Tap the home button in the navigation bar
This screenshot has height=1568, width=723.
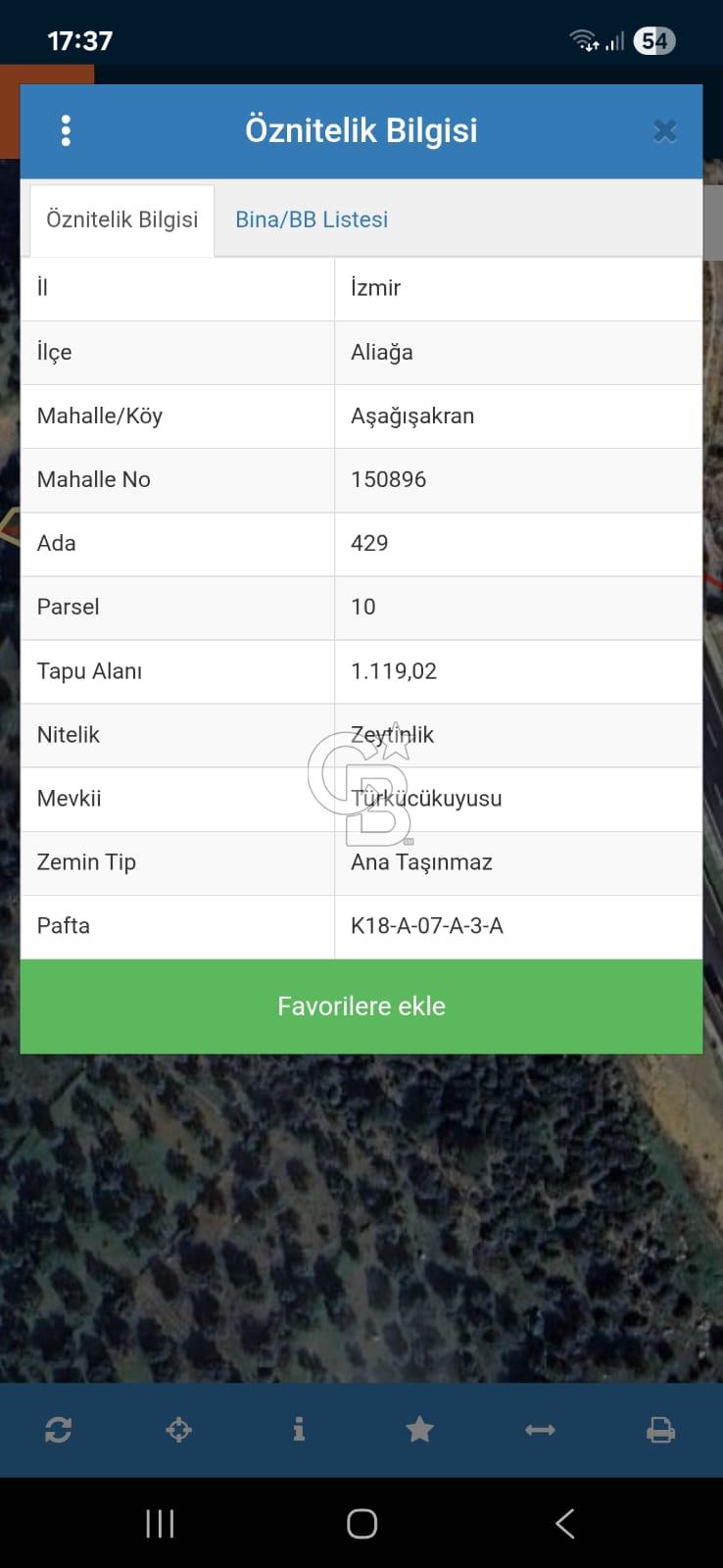(x=361, y=1523)
